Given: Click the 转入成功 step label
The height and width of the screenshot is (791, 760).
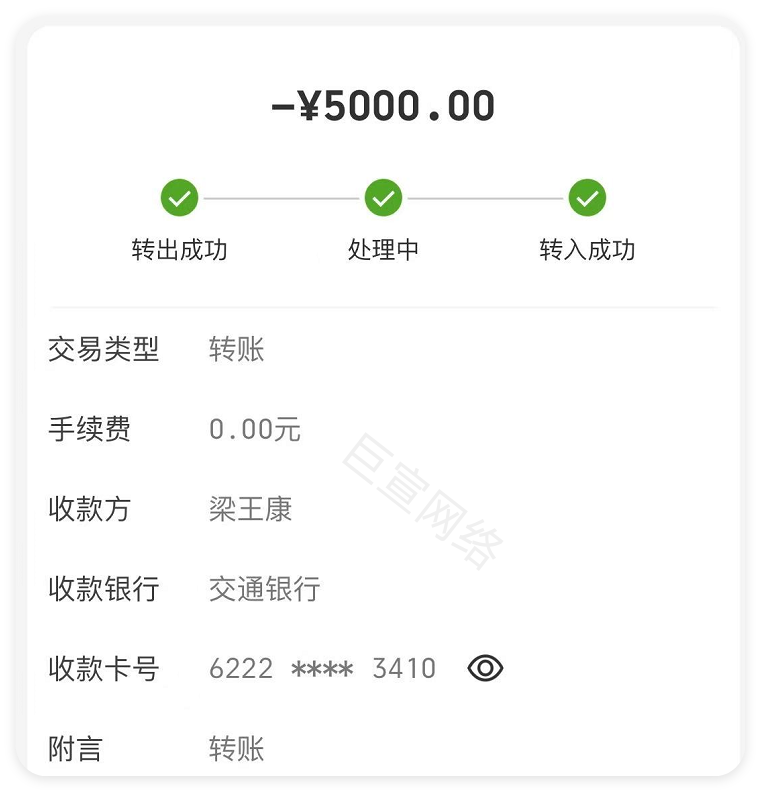Looking at the screenshot, I should (x=588, y=250).
